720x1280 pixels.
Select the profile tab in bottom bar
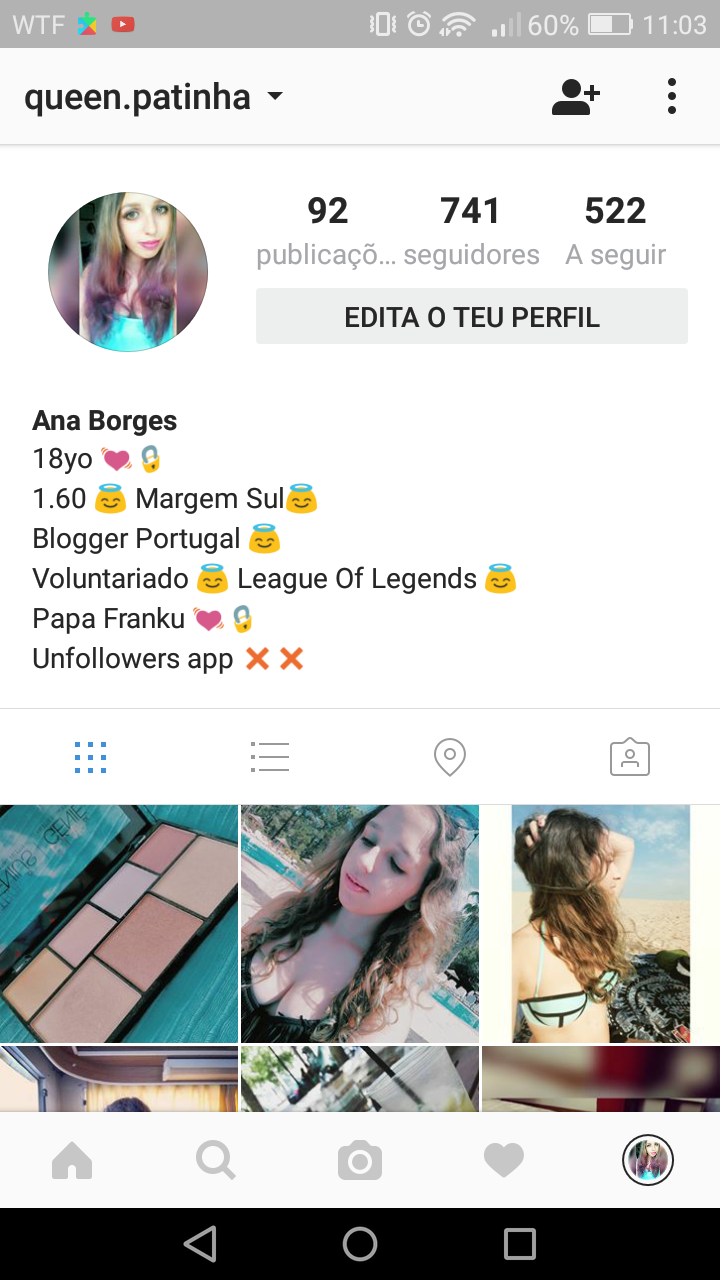pos(648,1161)
